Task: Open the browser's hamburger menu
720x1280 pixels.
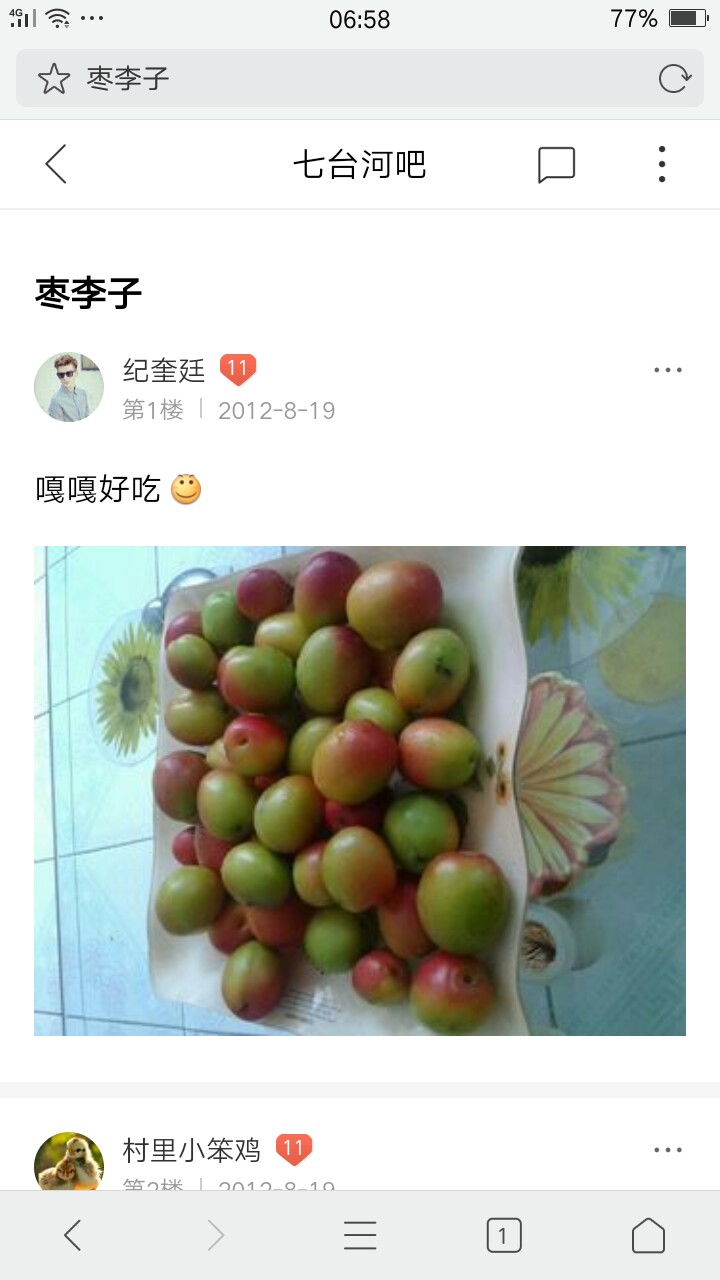Action: 360,1236
